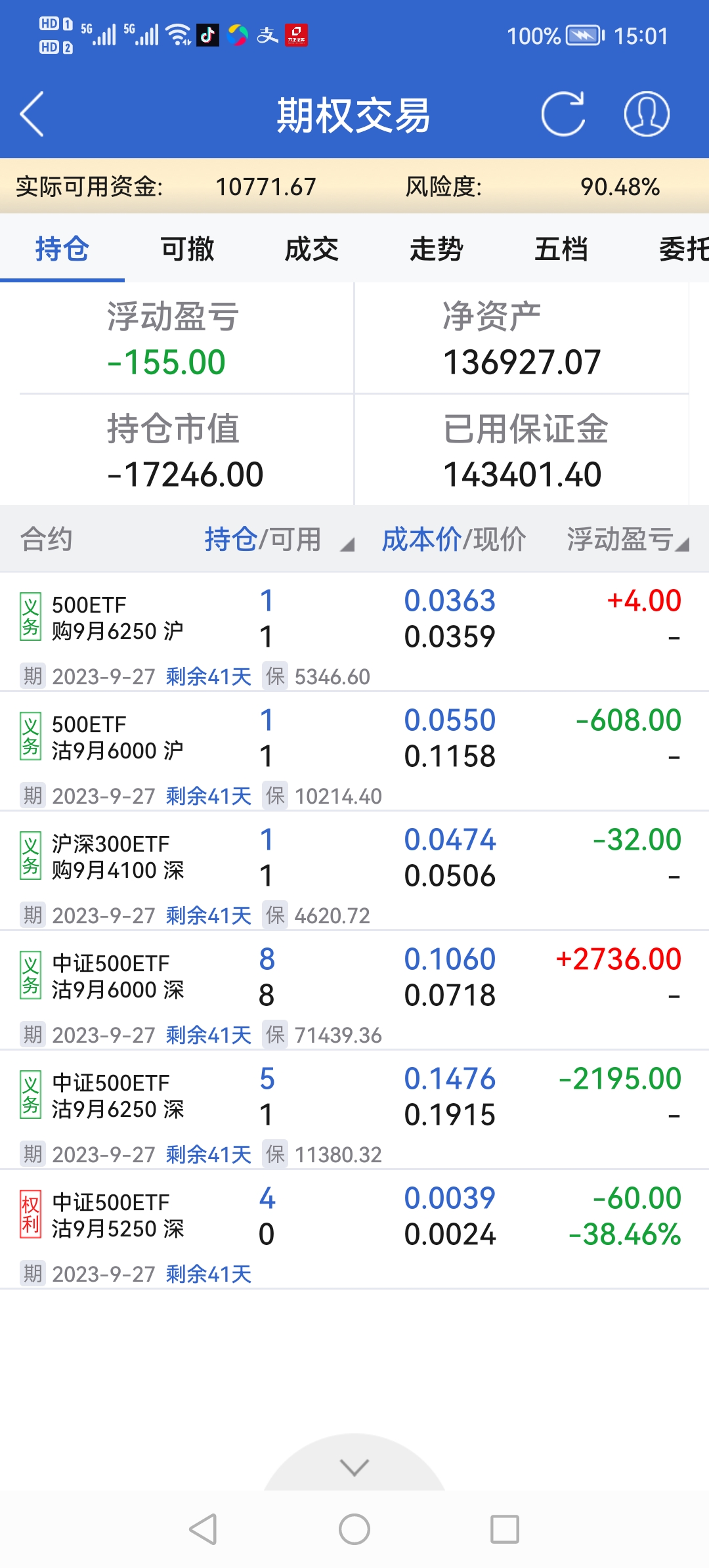Switch to the 可撤 tab
The width and height of the screenshot is (709, 1568).
coord(187,250)
